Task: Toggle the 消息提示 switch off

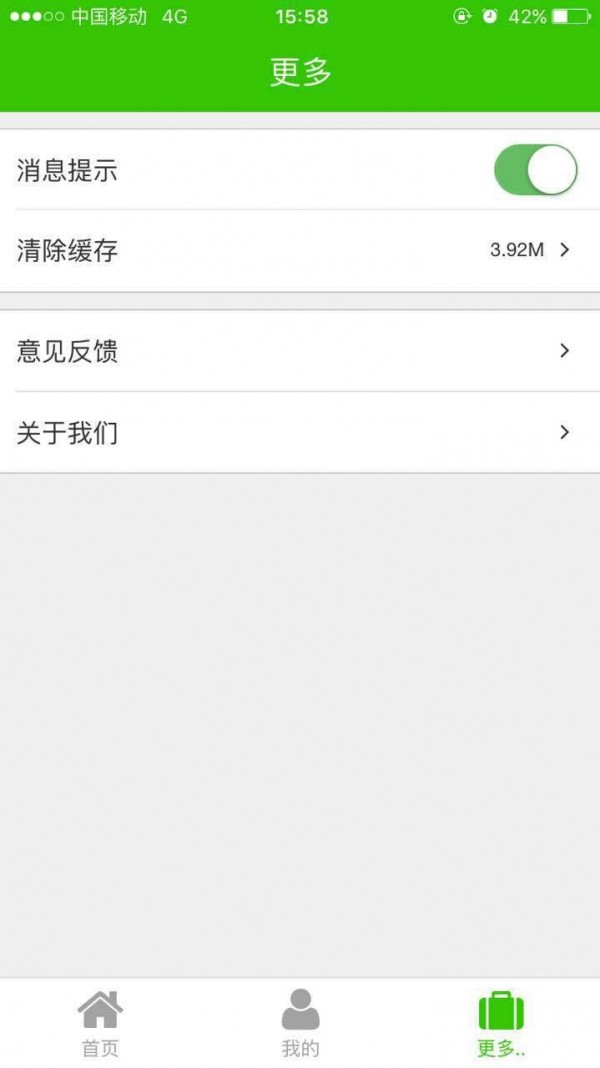Action: click(x=535, y=170)
